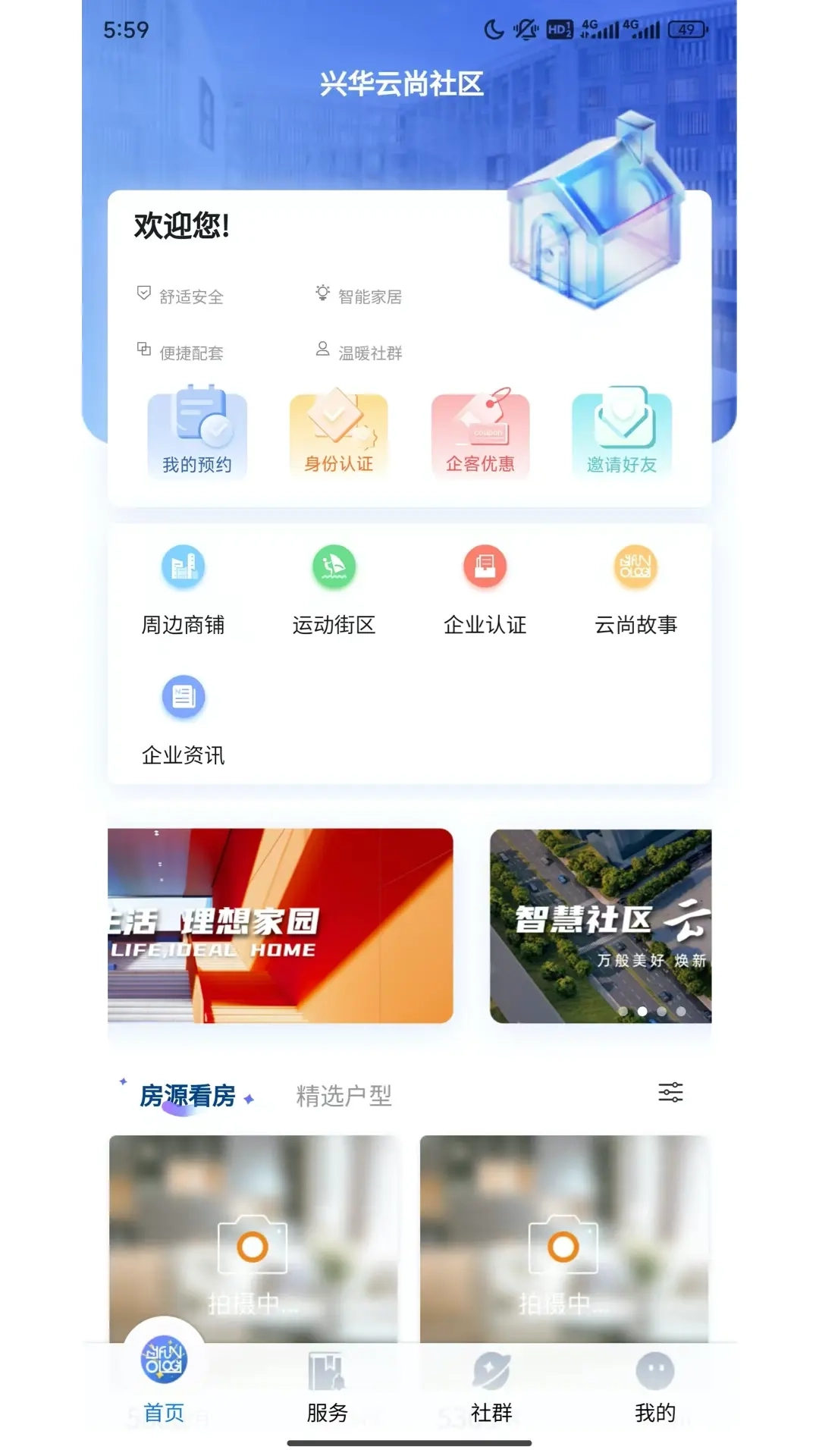Open the 企业资讯 news icon

click(184, 717)
